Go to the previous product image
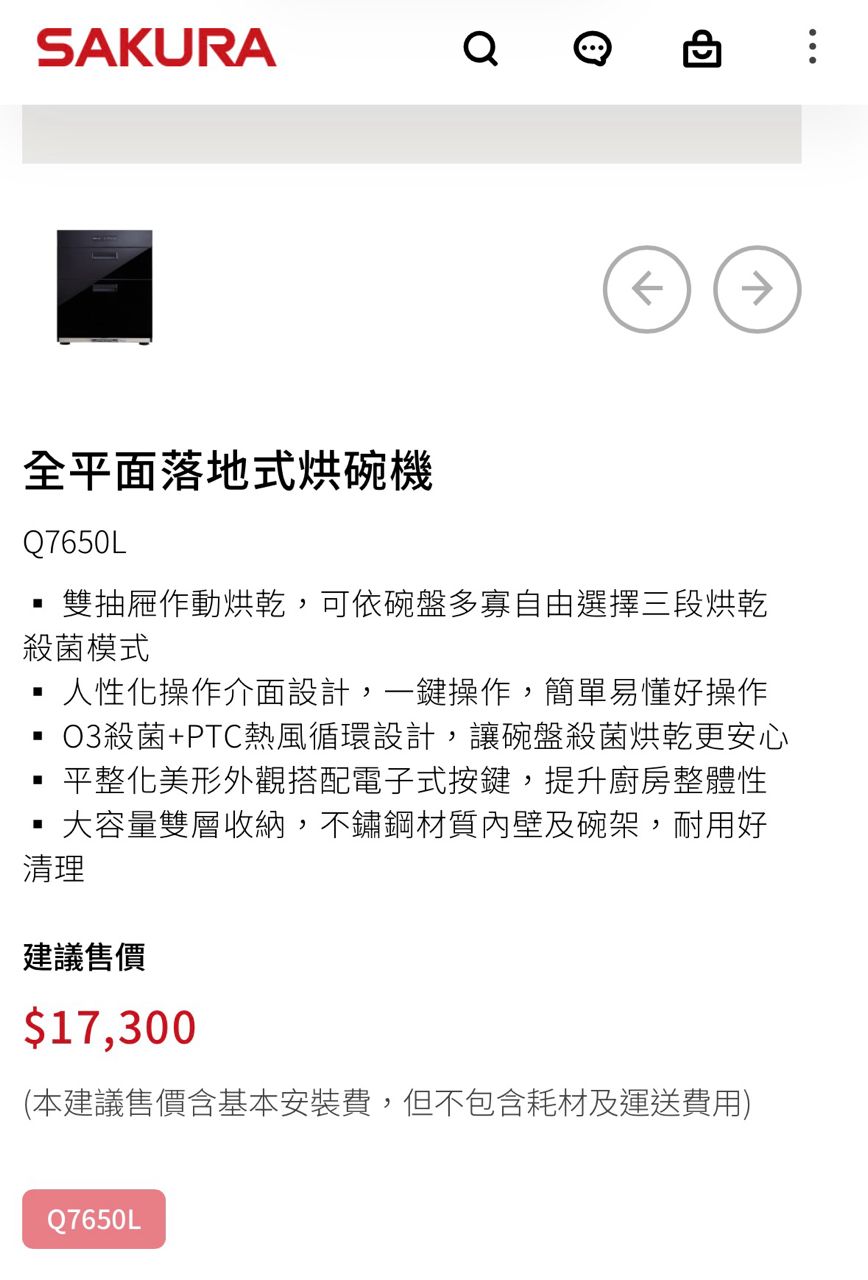The width and height of the screenshot is (868, 1280). coord(647,289)
